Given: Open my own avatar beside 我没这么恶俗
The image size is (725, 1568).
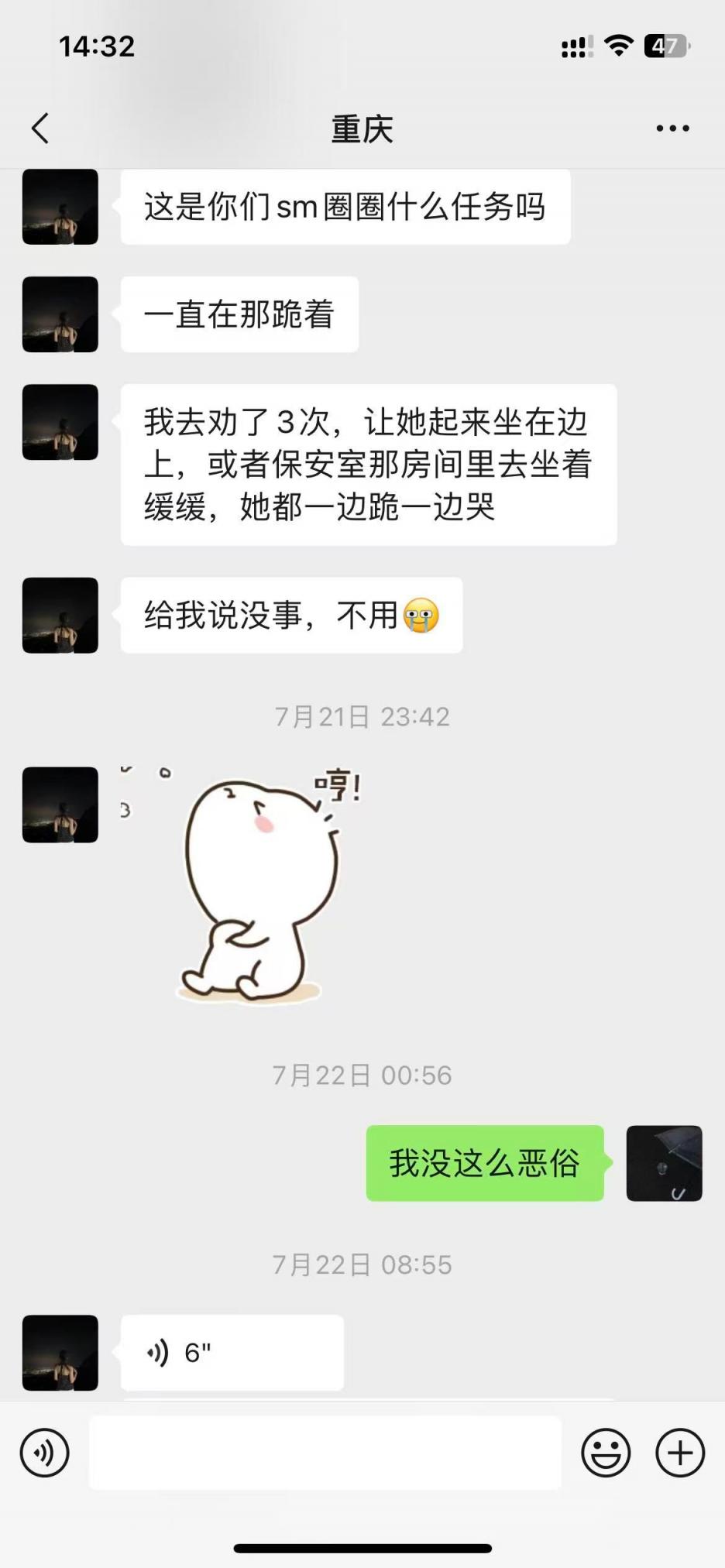Looking at the screenshot, I should pyautogui.click(x=664, y=1163).
